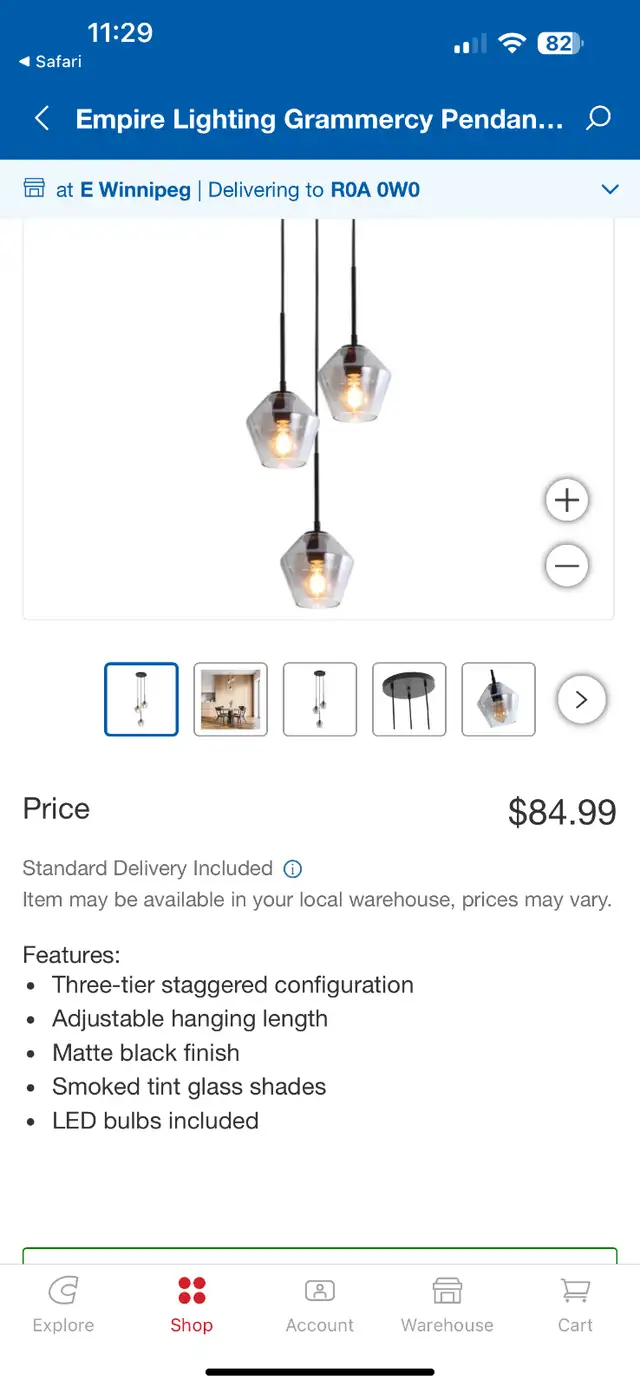Screen dimensions: 640x1388
Task: Open the Standard Delivery info icon
Action: pos(293,868)
